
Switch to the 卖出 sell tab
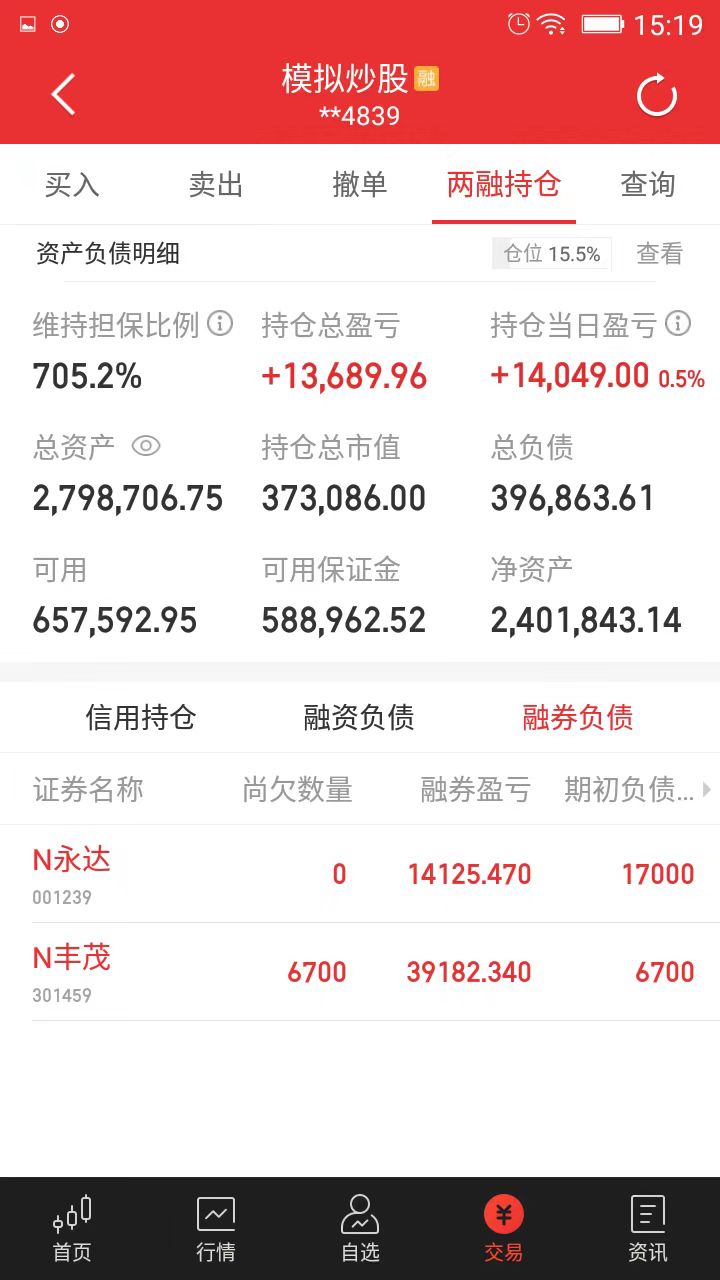(x=215, y=184)
